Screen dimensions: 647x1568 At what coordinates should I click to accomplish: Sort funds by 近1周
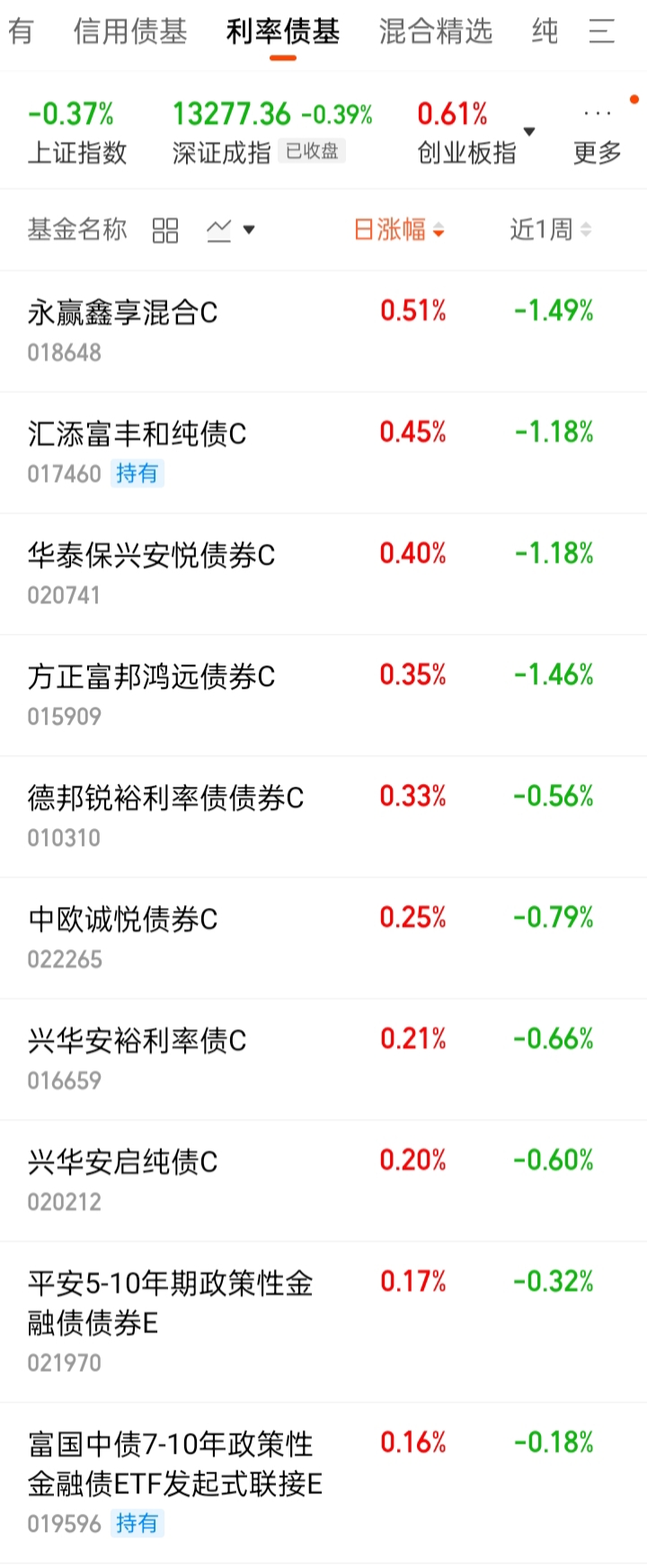pyautogui.click(x=550, y=231)
